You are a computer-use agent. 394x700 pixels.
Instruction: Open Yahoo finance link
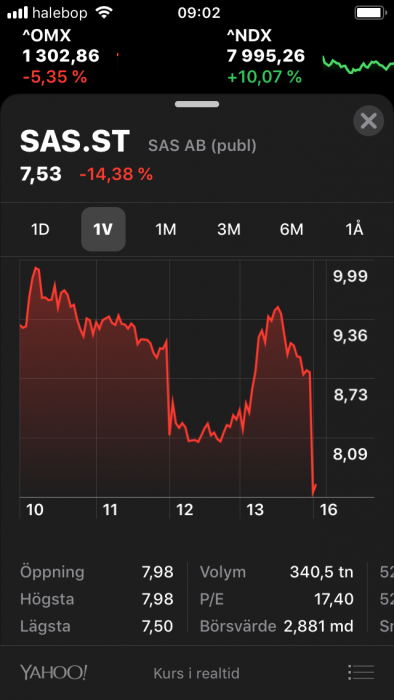[x=54, y=672]
